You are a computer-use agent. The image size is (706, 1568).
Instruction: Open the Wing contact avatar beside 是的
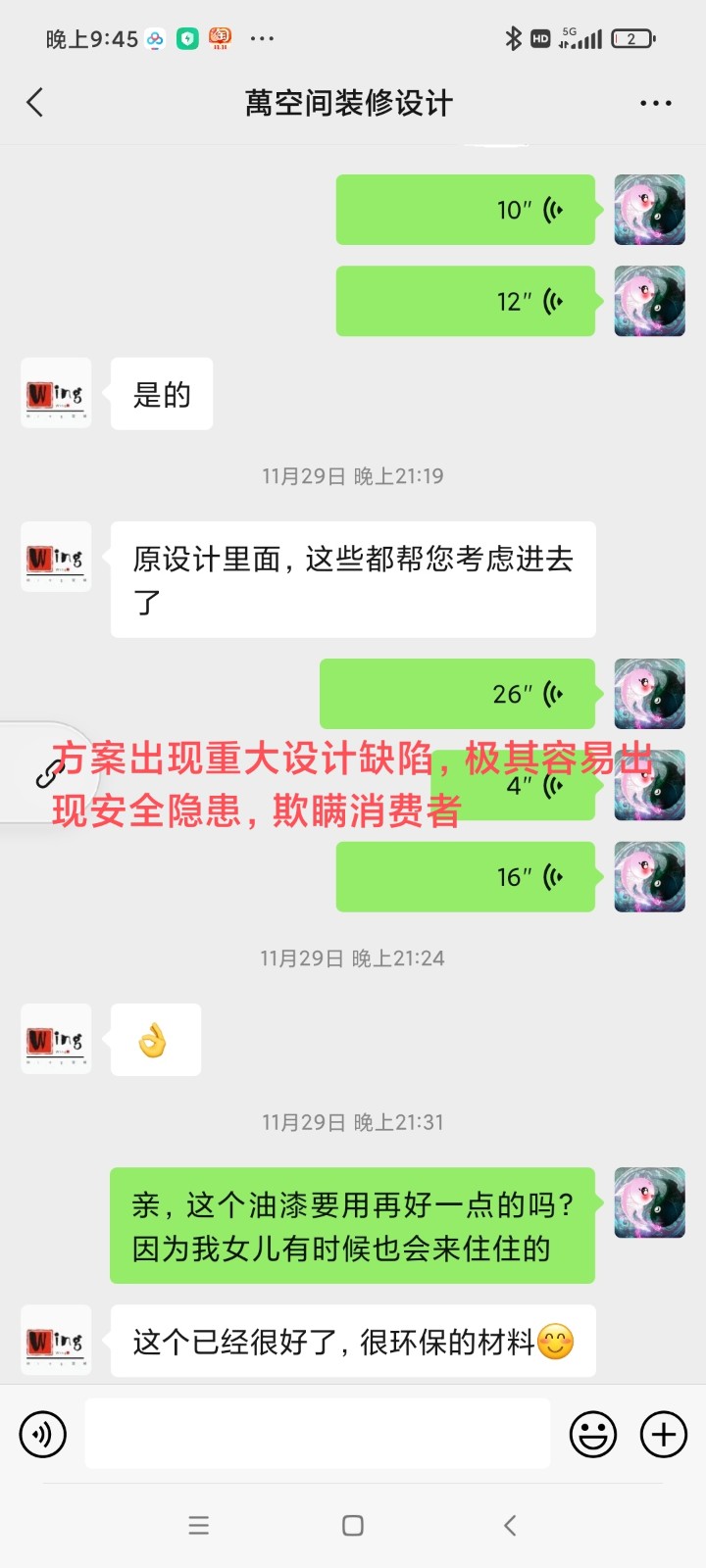pos(56,394)
